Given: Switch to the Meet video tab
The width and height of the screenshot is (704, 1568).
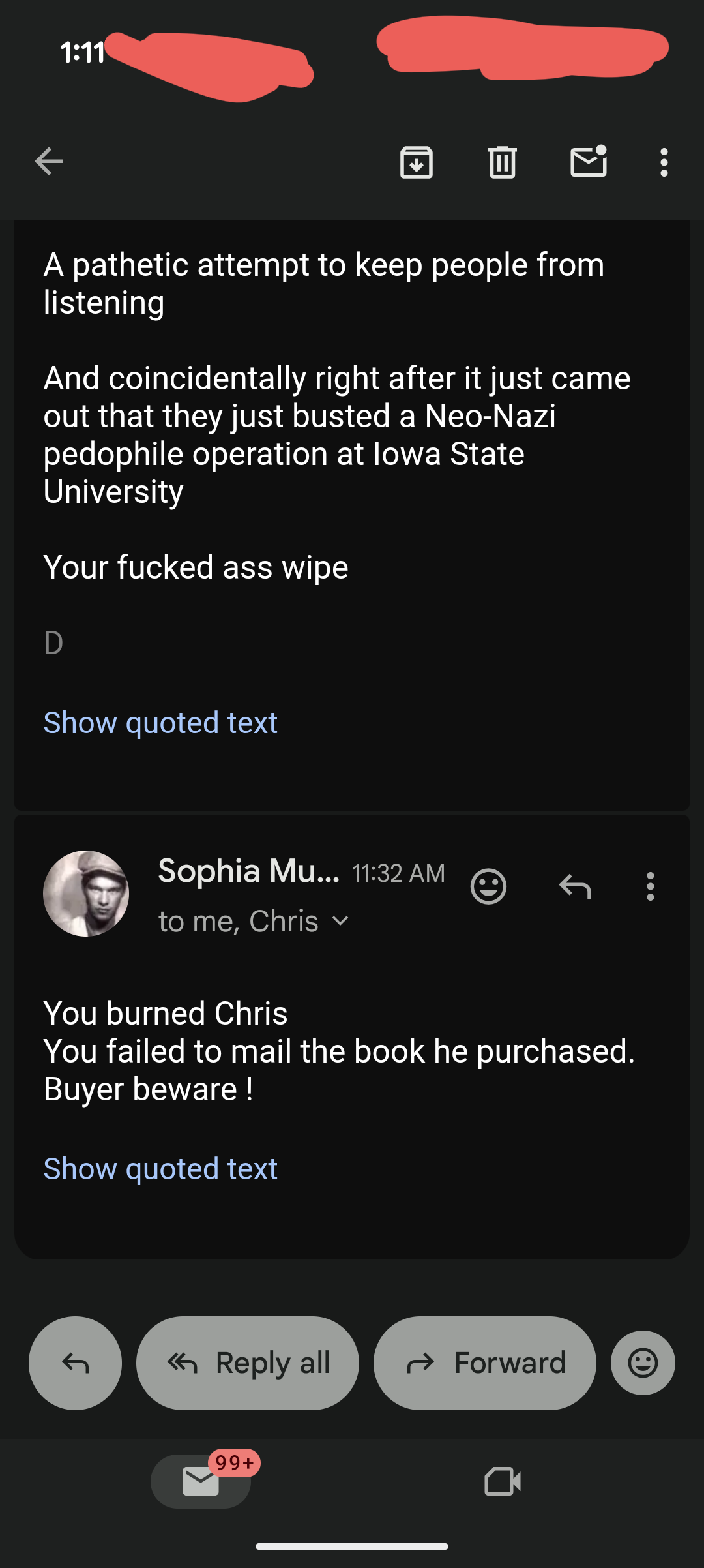Looking at the screenshot, I should [x=503, y=1481].
